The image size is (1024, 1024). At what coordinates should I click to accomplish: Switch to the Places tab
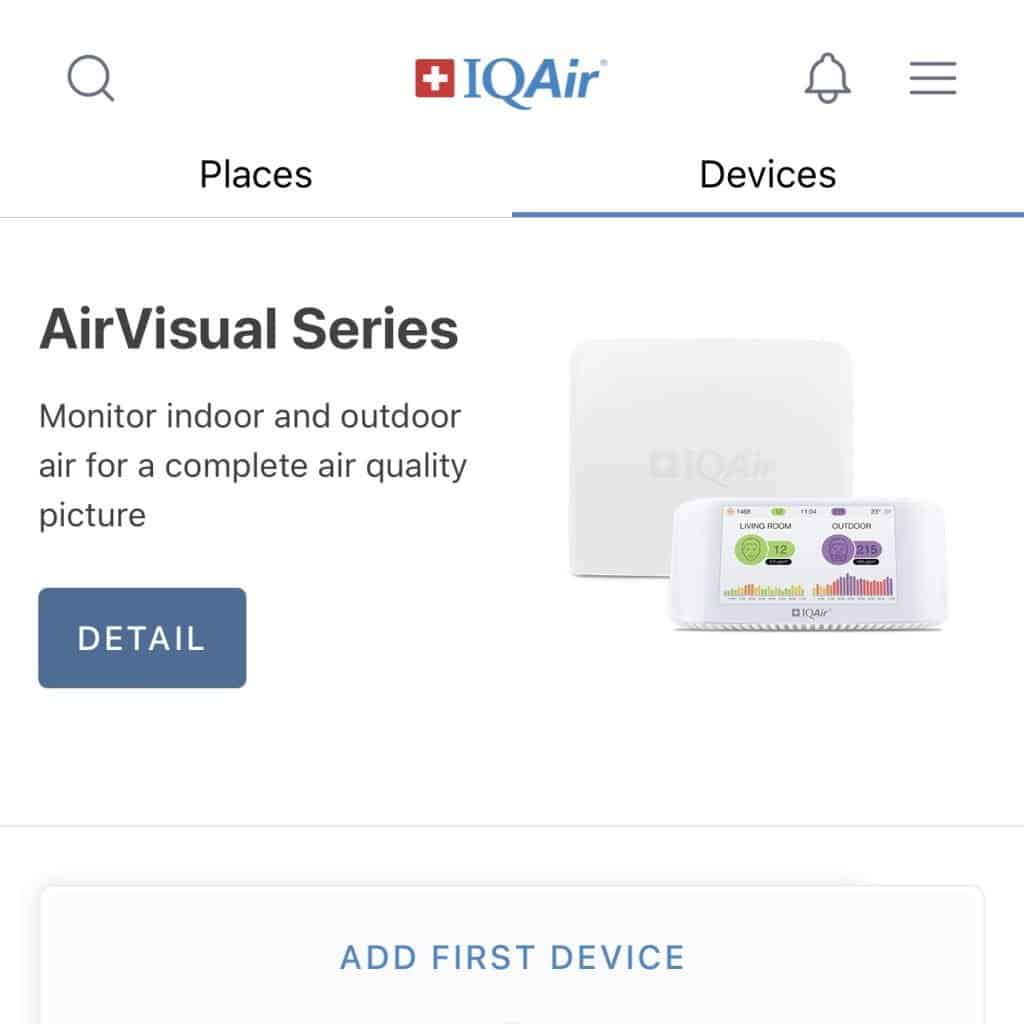pos(256,175)
